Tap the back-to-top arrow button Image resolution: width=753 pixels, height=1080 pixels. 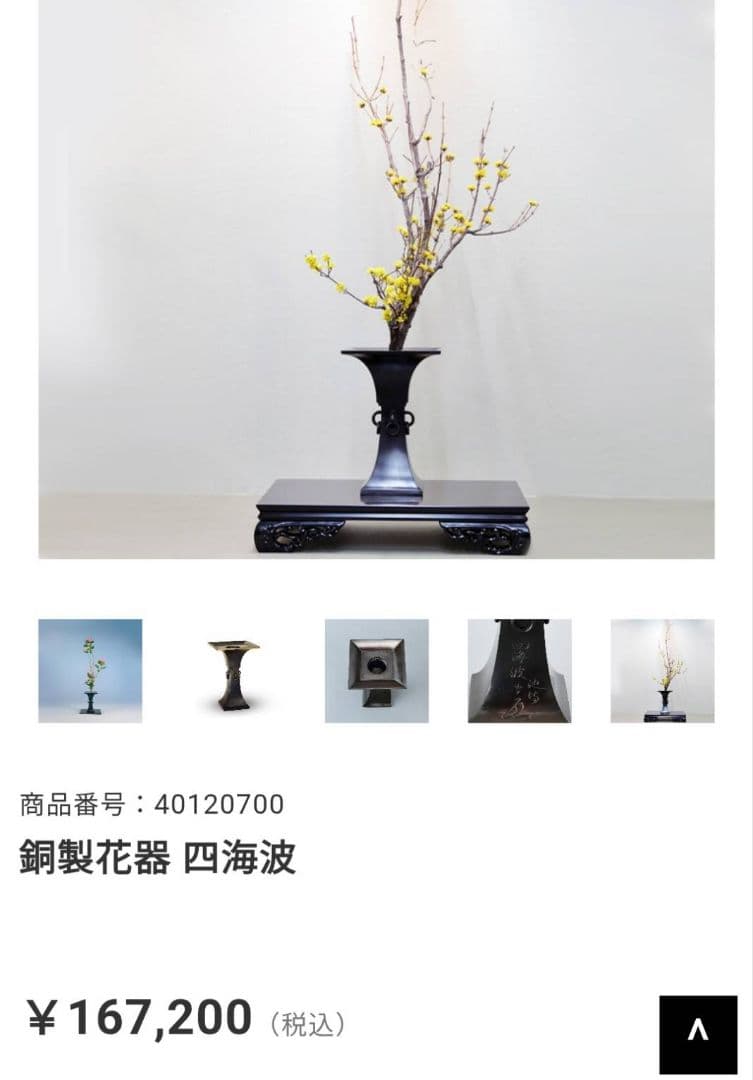[698, 1033]
